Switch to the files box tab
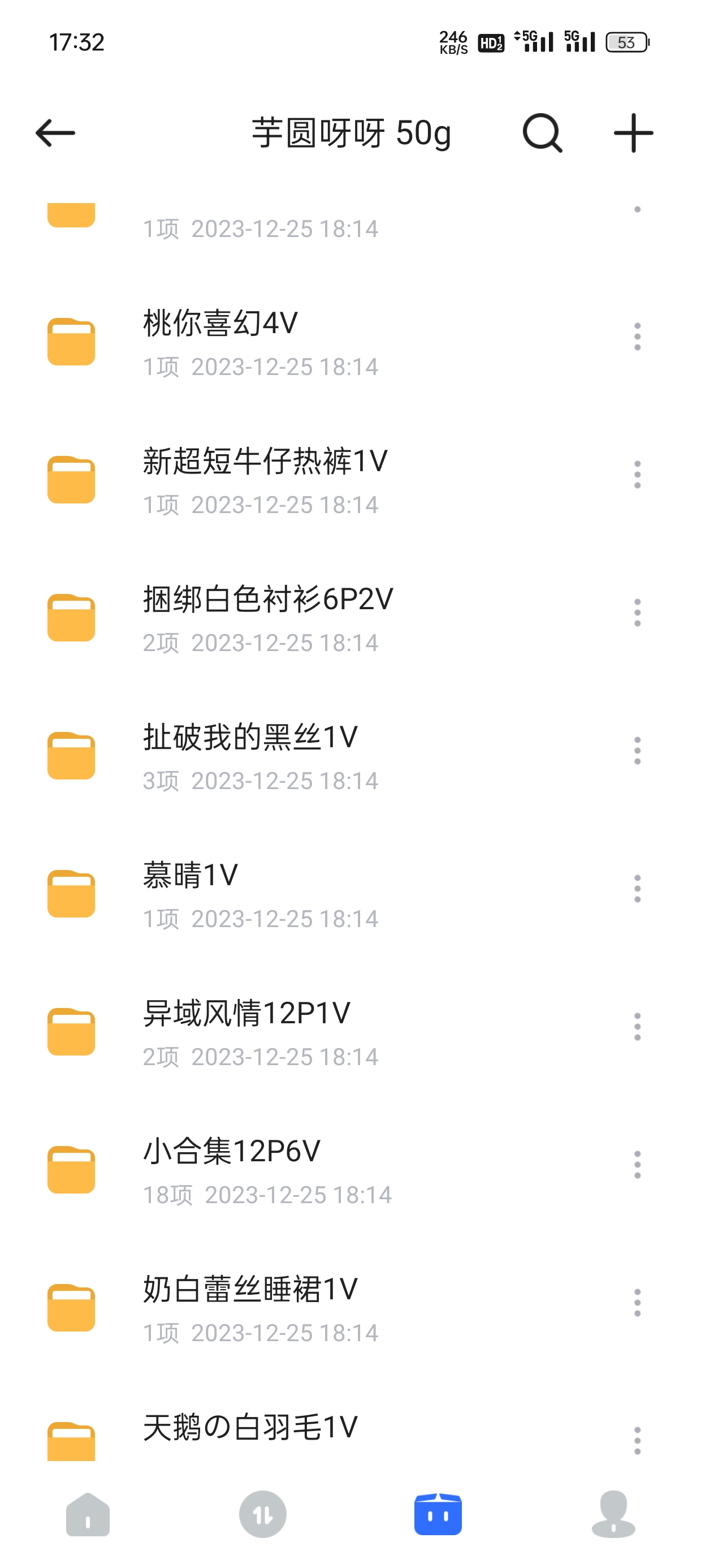 click(438, 1514)
